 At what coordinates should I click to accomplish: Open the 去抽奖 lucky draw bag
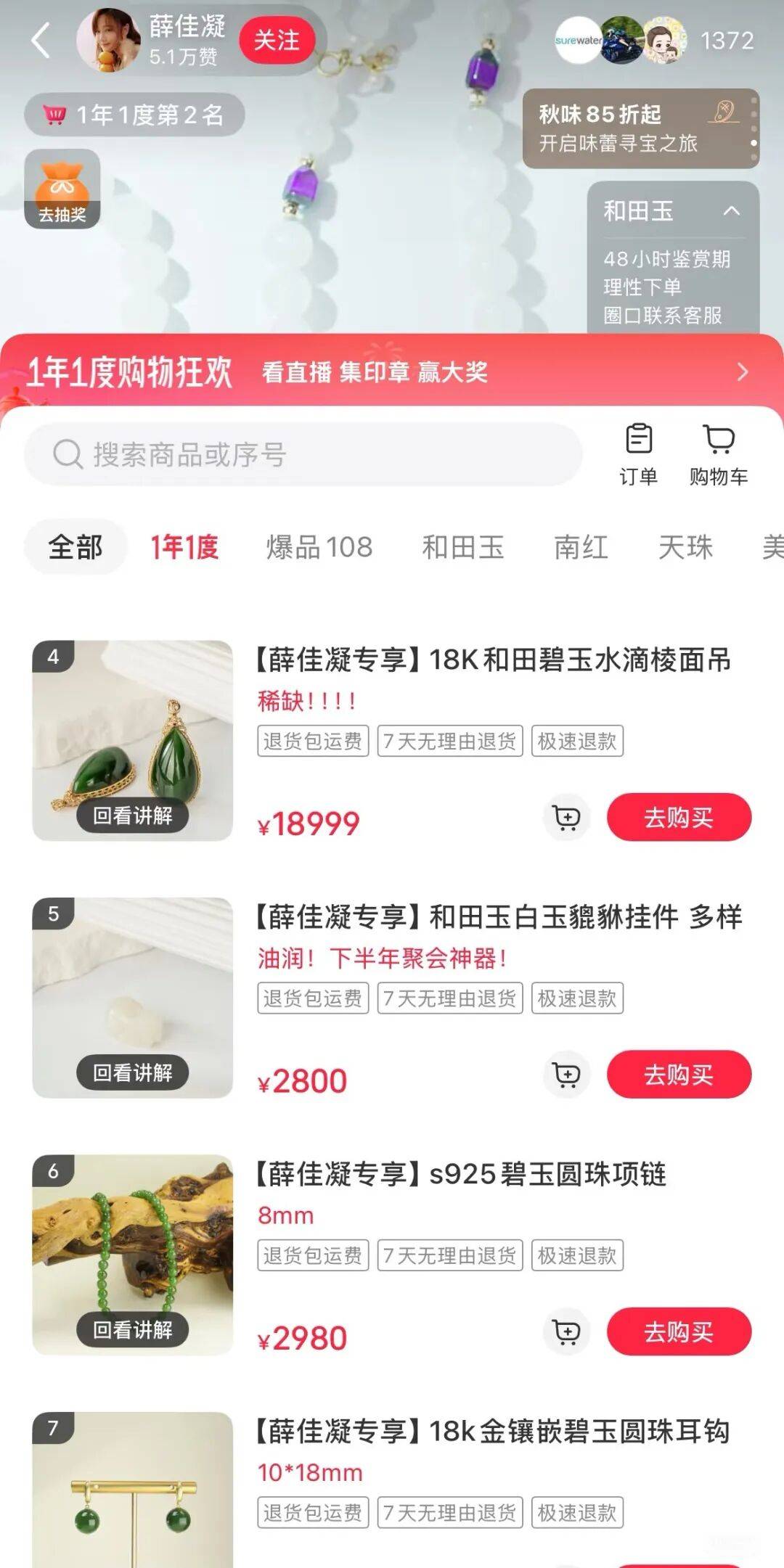click(62, 189)
